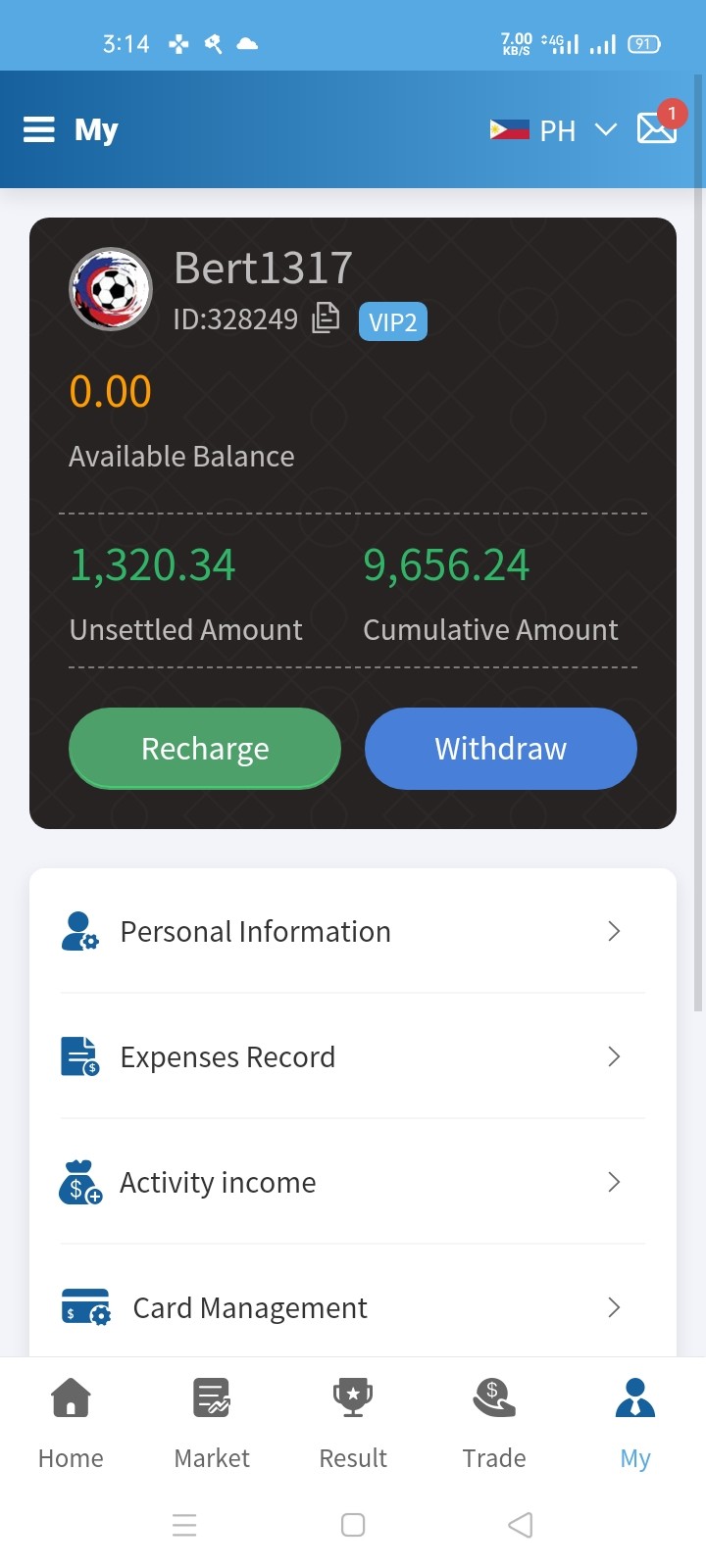Expand the PH country dropdown
Viewport: 706px width, 1568px height.
point(554,129)
